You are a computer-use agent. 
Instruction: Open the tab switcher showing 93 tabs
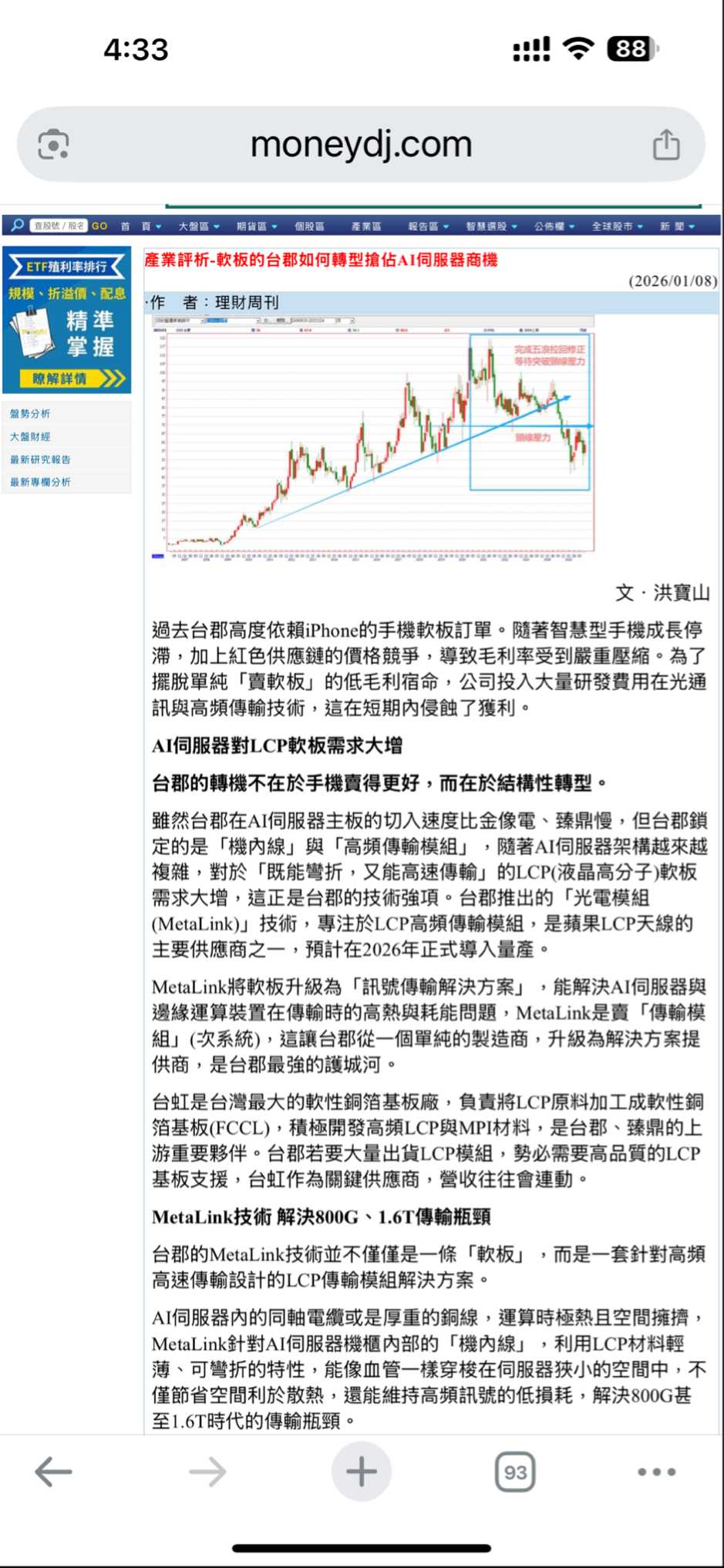pyautogui.click(x=515, y=1472)
